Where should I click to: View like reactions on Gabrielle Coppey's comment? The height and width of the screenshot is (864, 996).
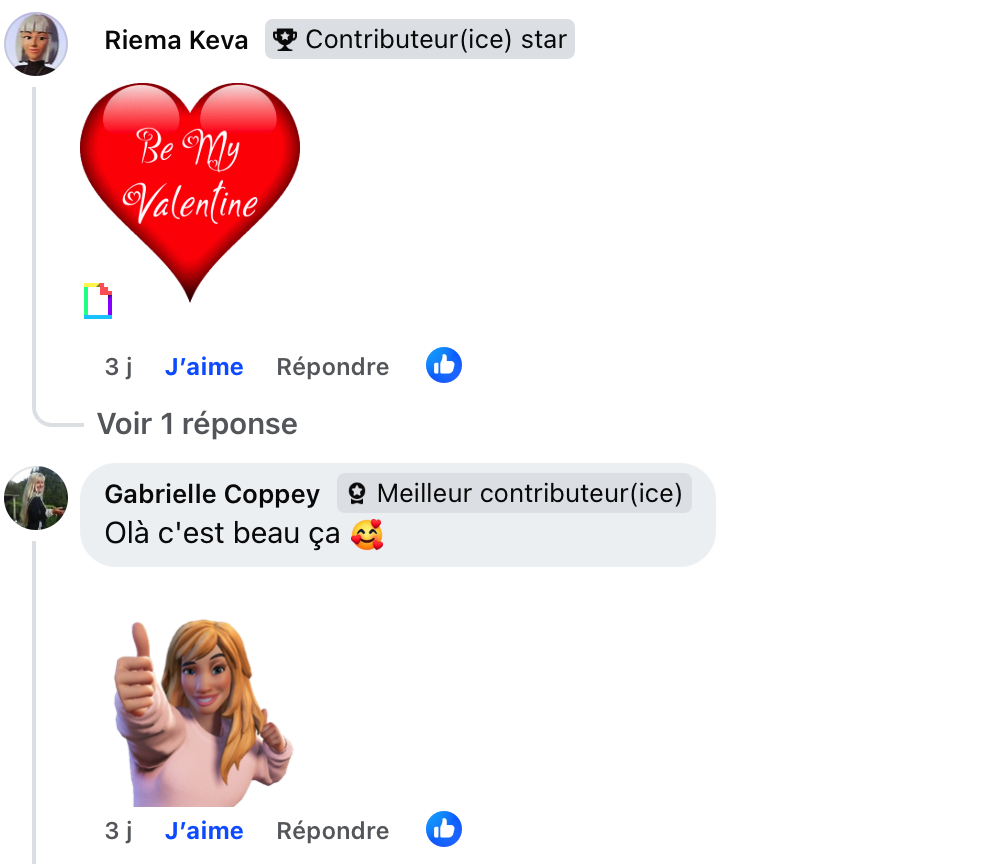coord(444,830)
